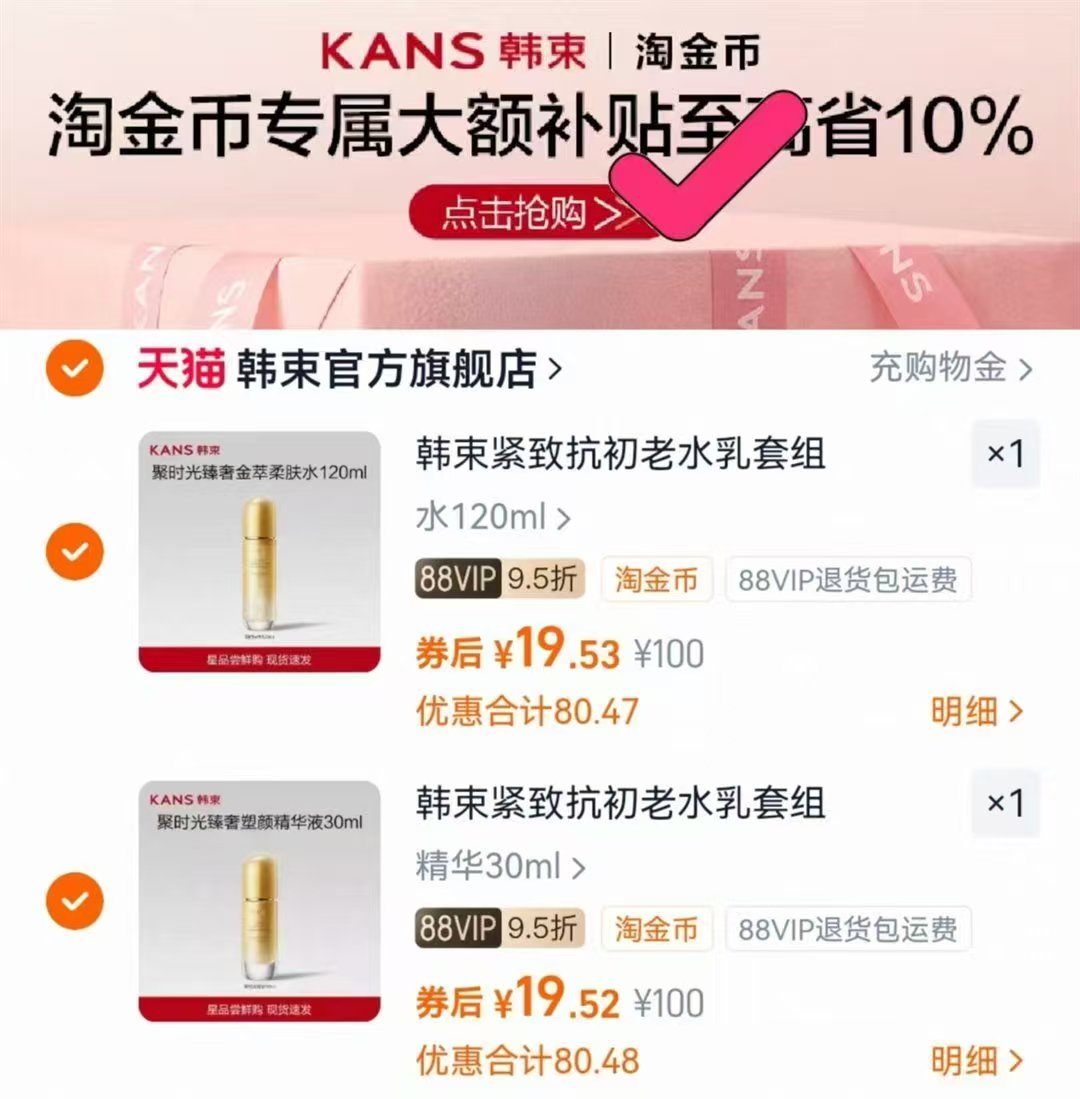Click the 88VIP badge on the 柔肤水 item
Screen dimensions: 1080x1099
coord(458,580)
